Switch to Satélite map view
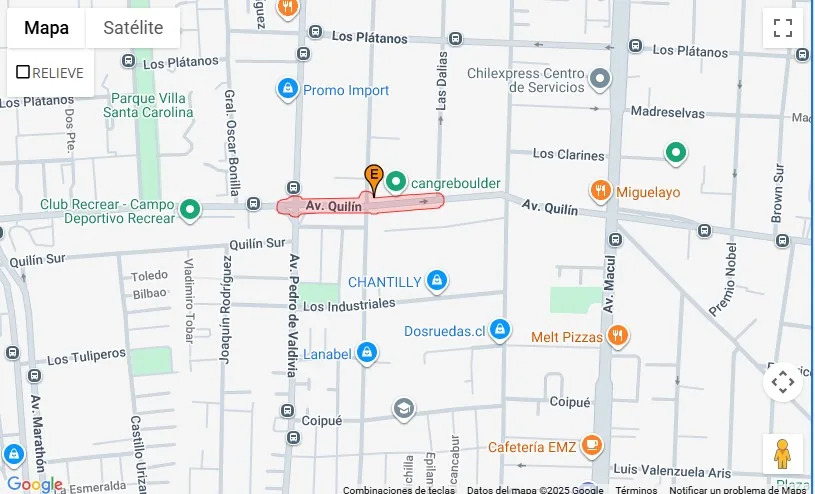Viewport: 815px width, 494px height. (x=132, y=28)
